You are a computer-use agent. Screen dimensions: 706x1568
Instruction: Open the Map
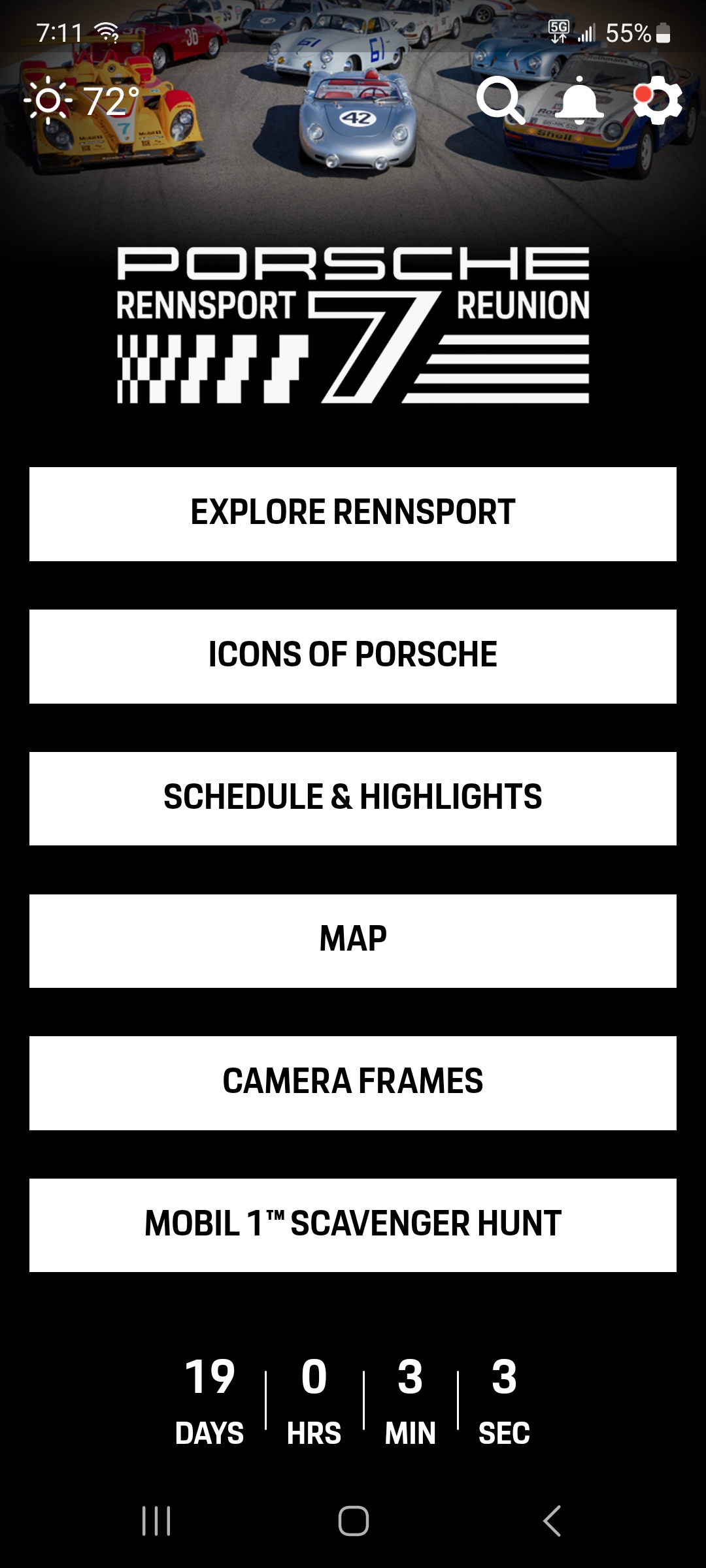(353, 941)
